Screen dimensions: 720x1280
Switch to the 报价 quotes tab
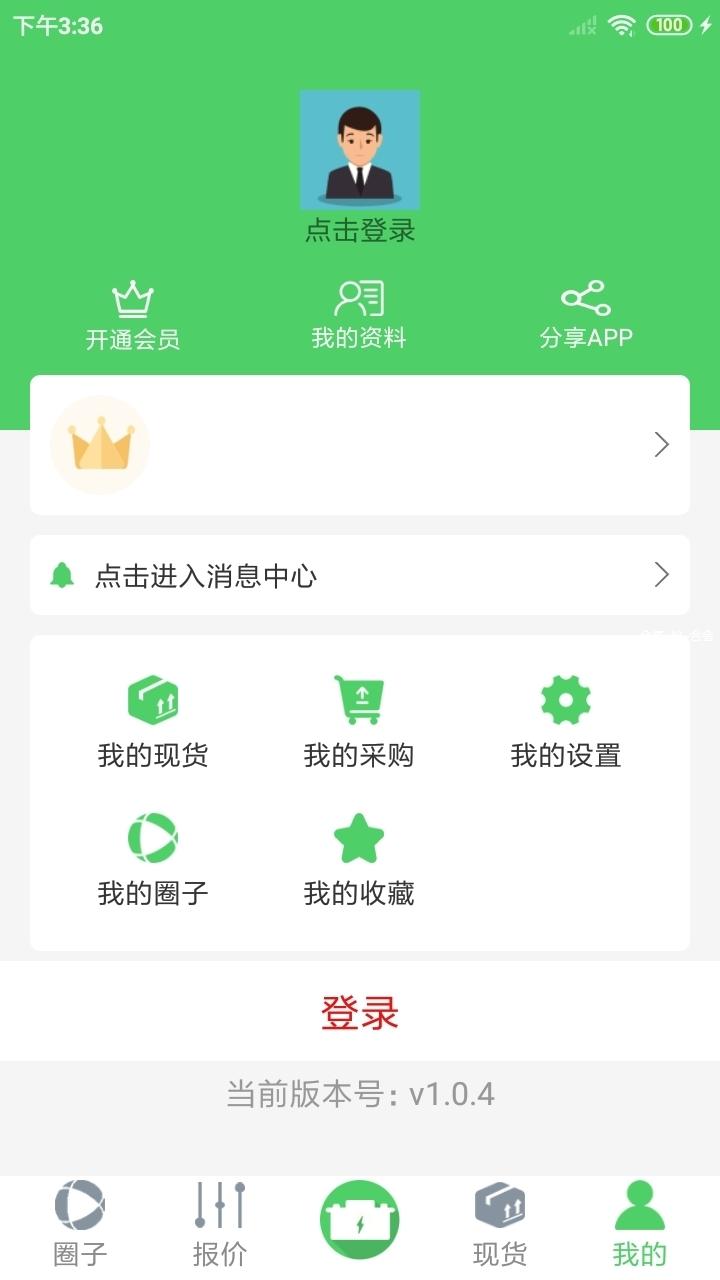tap(220, 1224)
